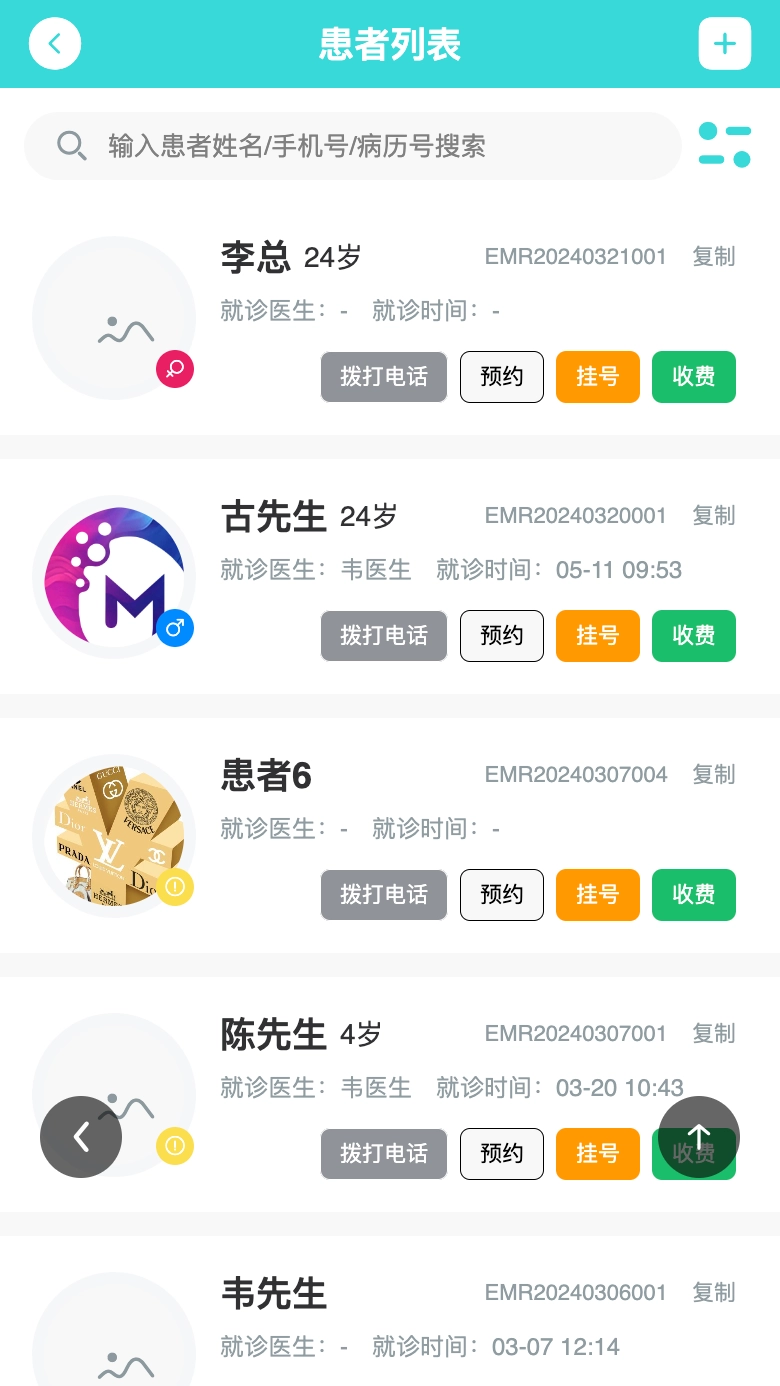This screenshot has width=780, height=1386.
Task: Copy 古先生's record number via 复制
Action: pos(713,515)
